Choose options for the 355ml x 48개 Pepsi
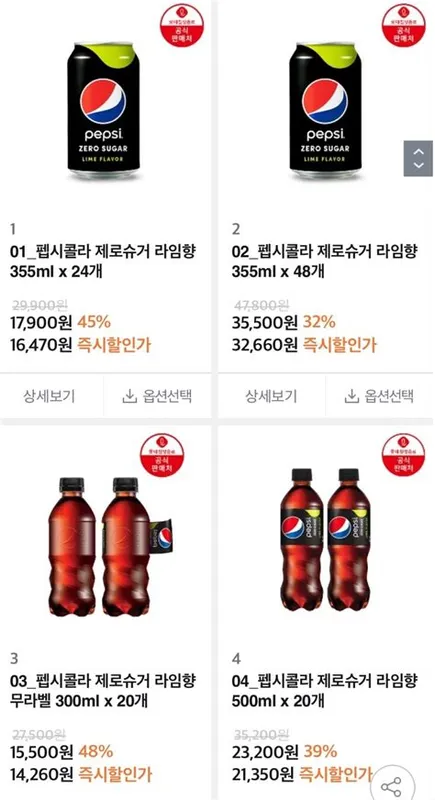The height and width of the screenshot is (800, 435). click(x=379, y=396)
